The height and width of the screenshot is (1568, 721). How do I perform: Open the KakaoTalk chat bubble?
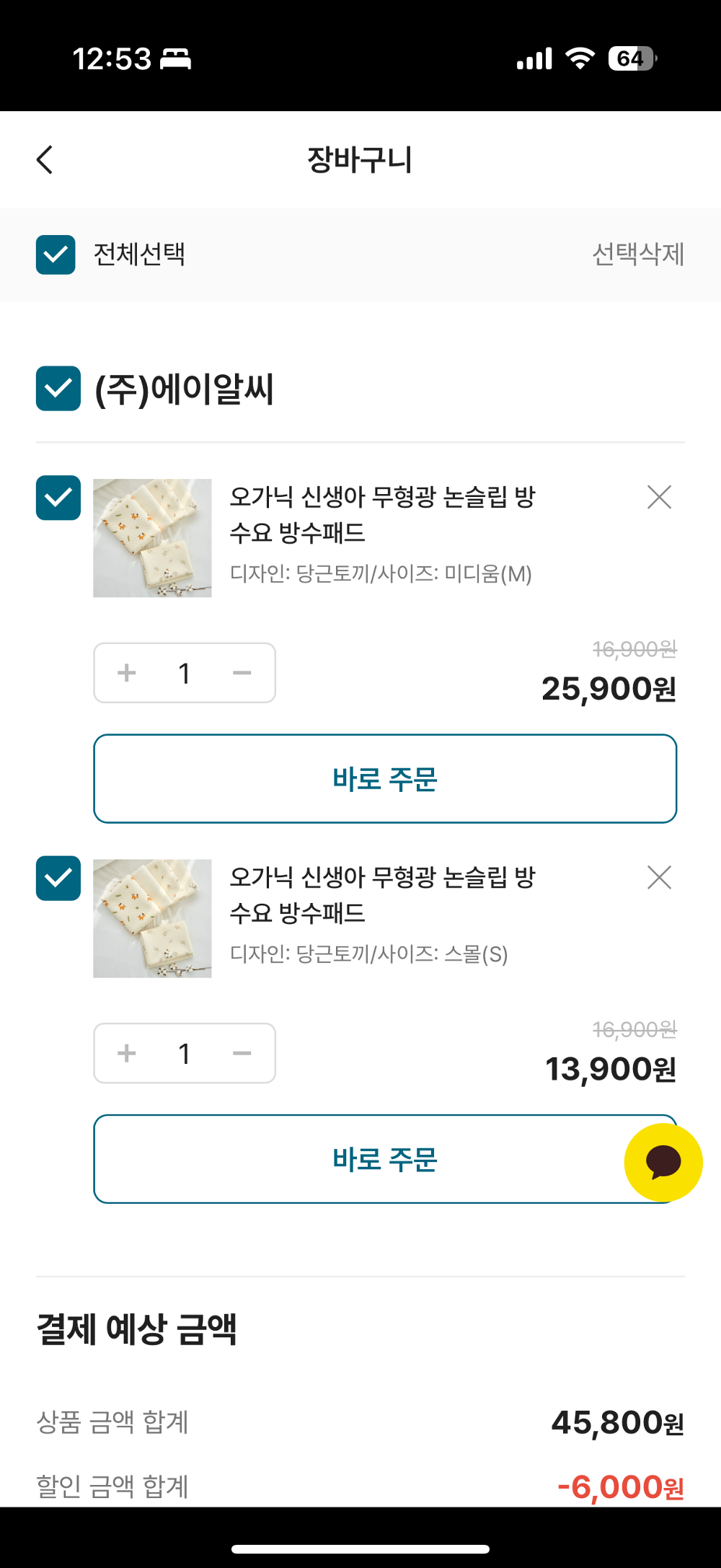point(663,1161)
